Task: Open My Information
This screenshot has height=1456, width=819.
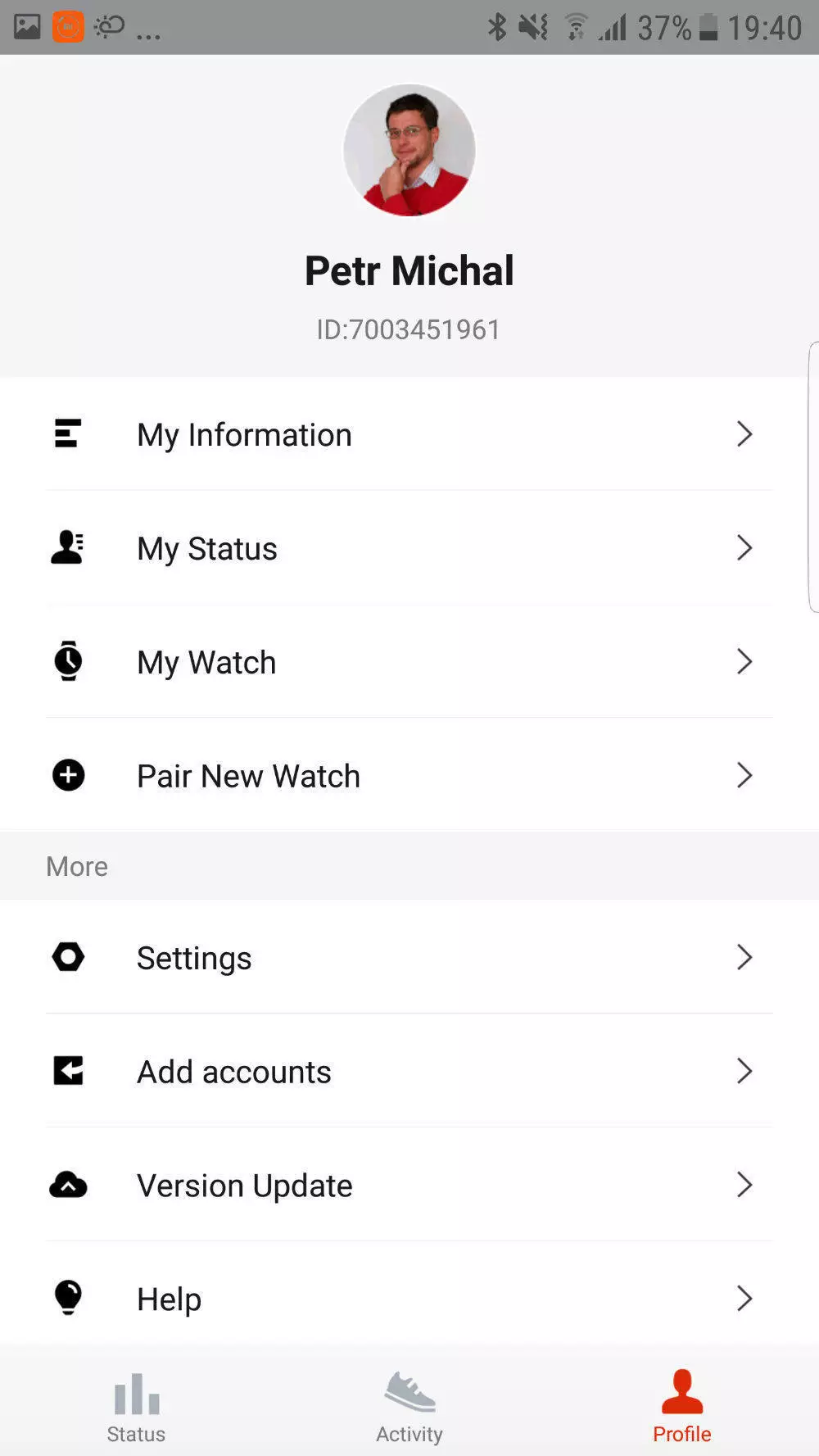Action: point(409,434)
